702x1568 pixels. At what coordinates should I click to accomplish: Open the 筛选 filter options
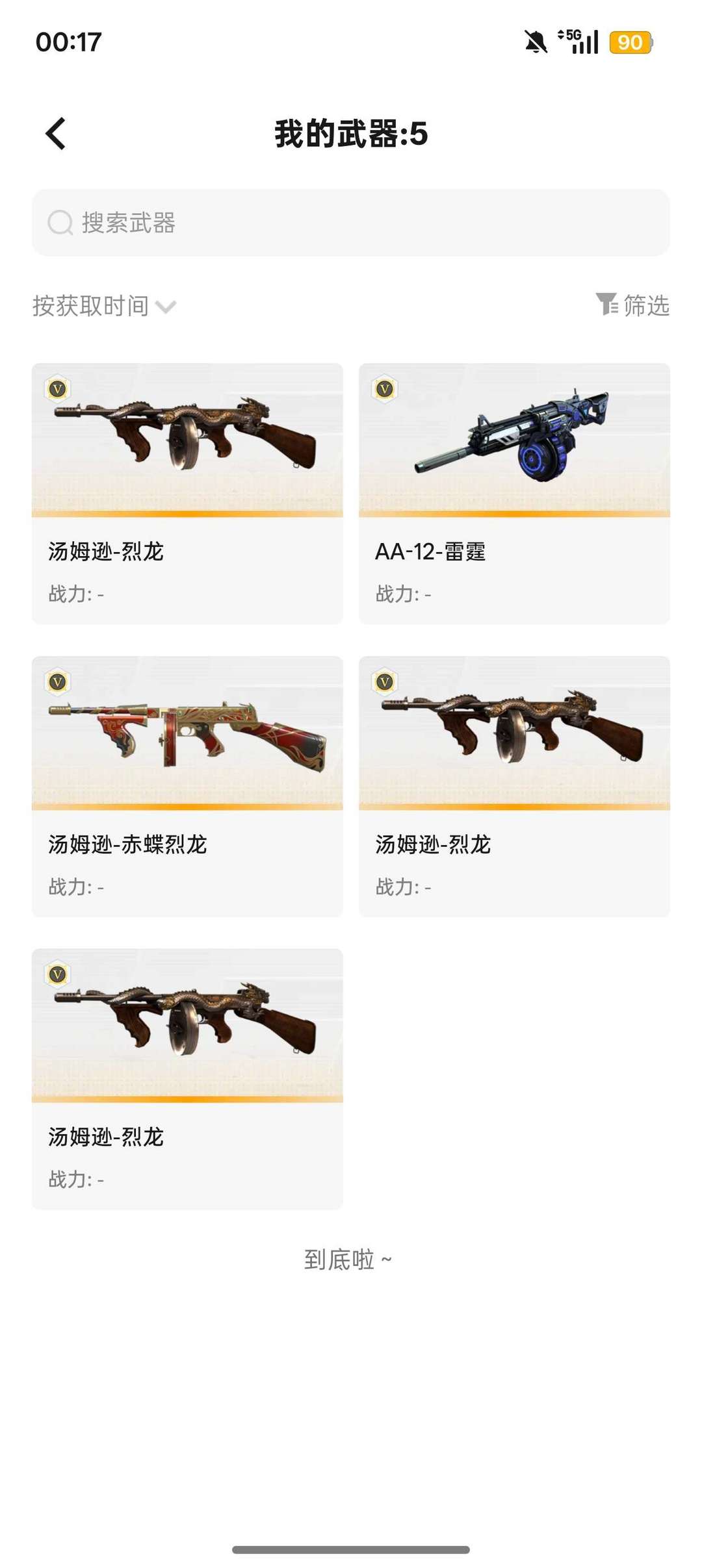(x=632, y=305)
